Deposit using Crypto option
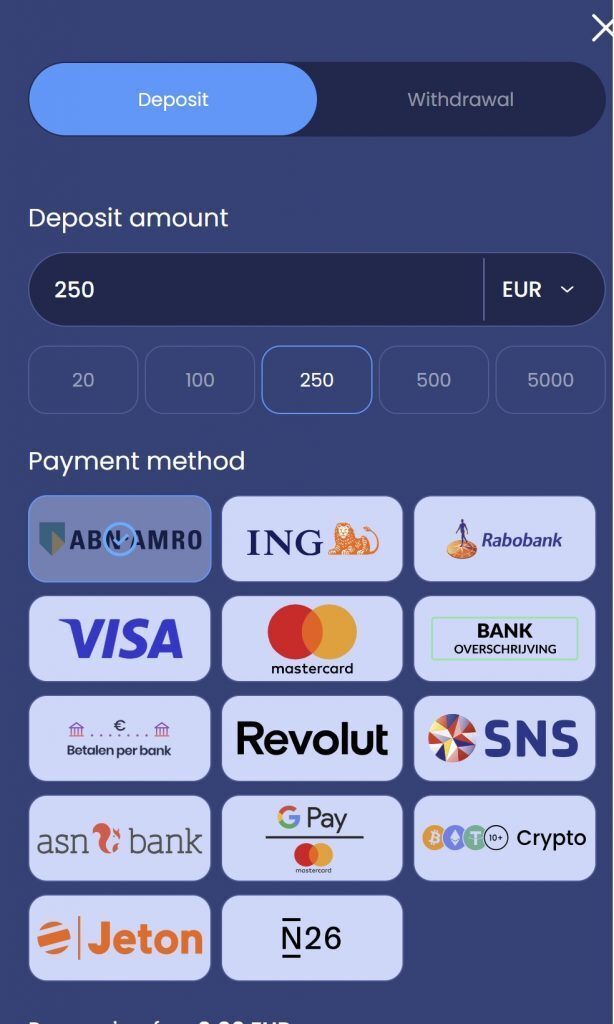The height and width of the screenshot is (1024, 614). (505, 838)
